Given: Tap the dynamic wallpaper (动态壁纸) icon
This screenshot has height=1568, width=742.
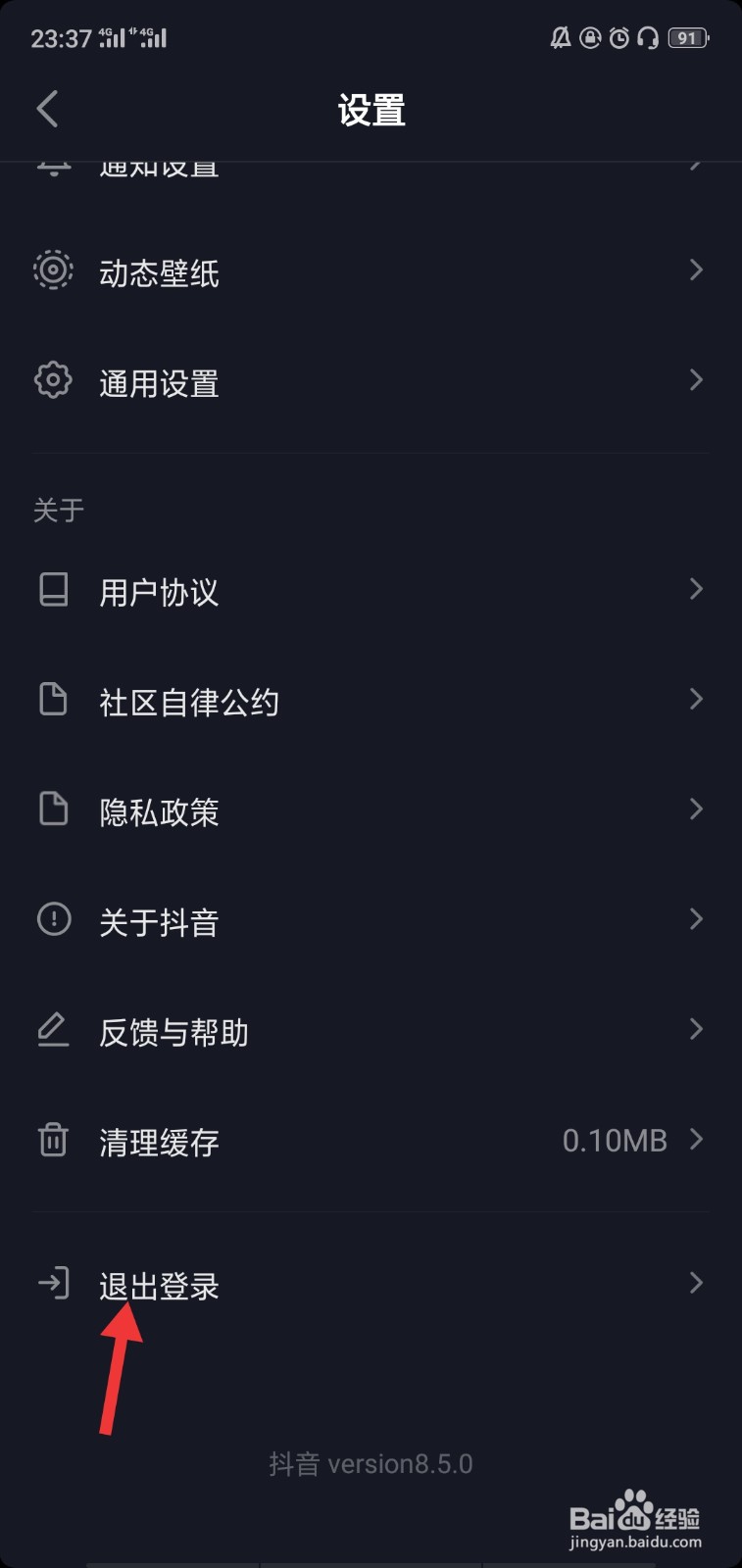Looking at the screenshot, I should [53, 269].
